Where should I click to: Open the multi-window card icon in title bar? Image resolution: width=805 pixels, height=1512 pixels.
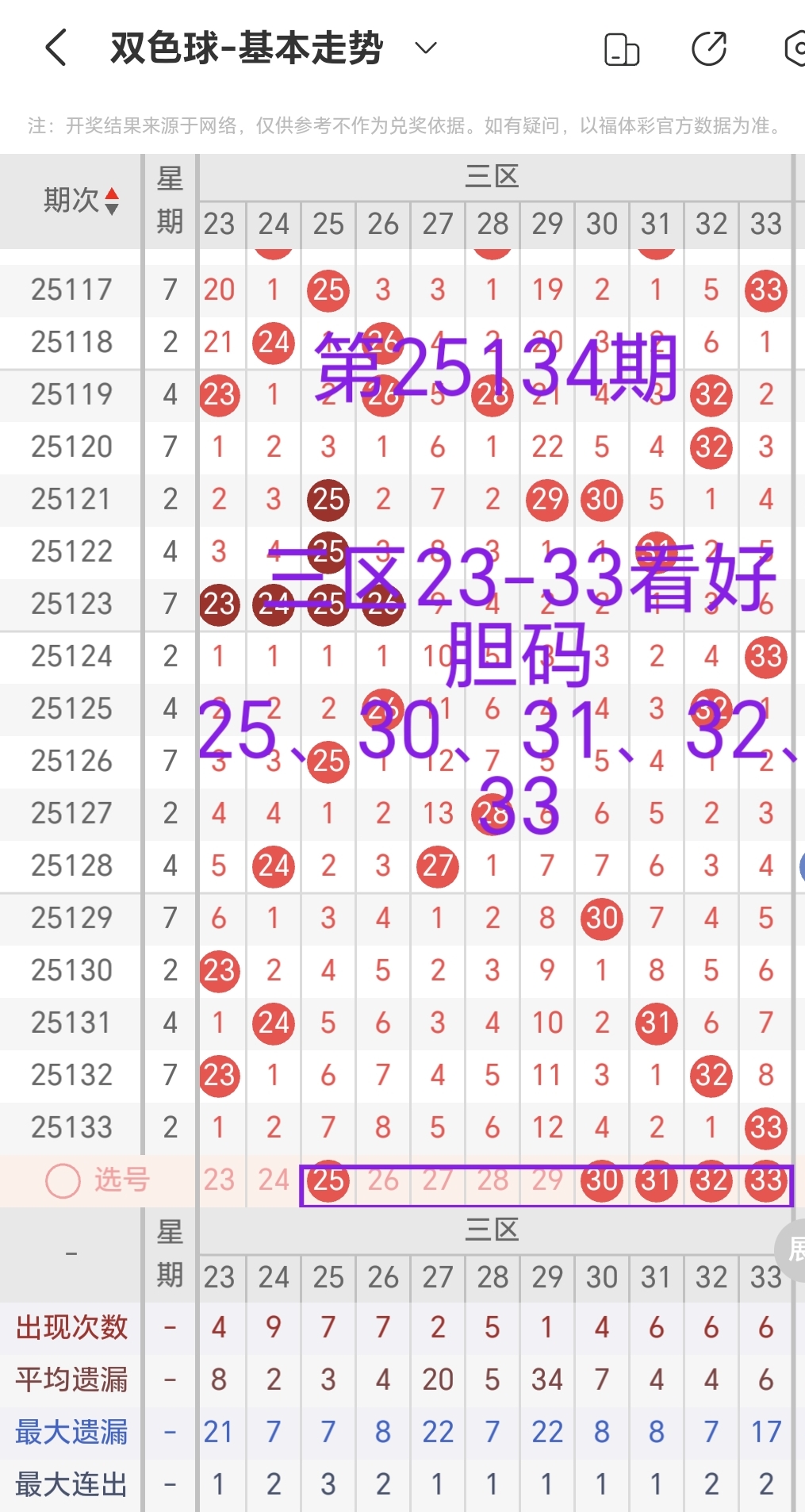(622, 48)
